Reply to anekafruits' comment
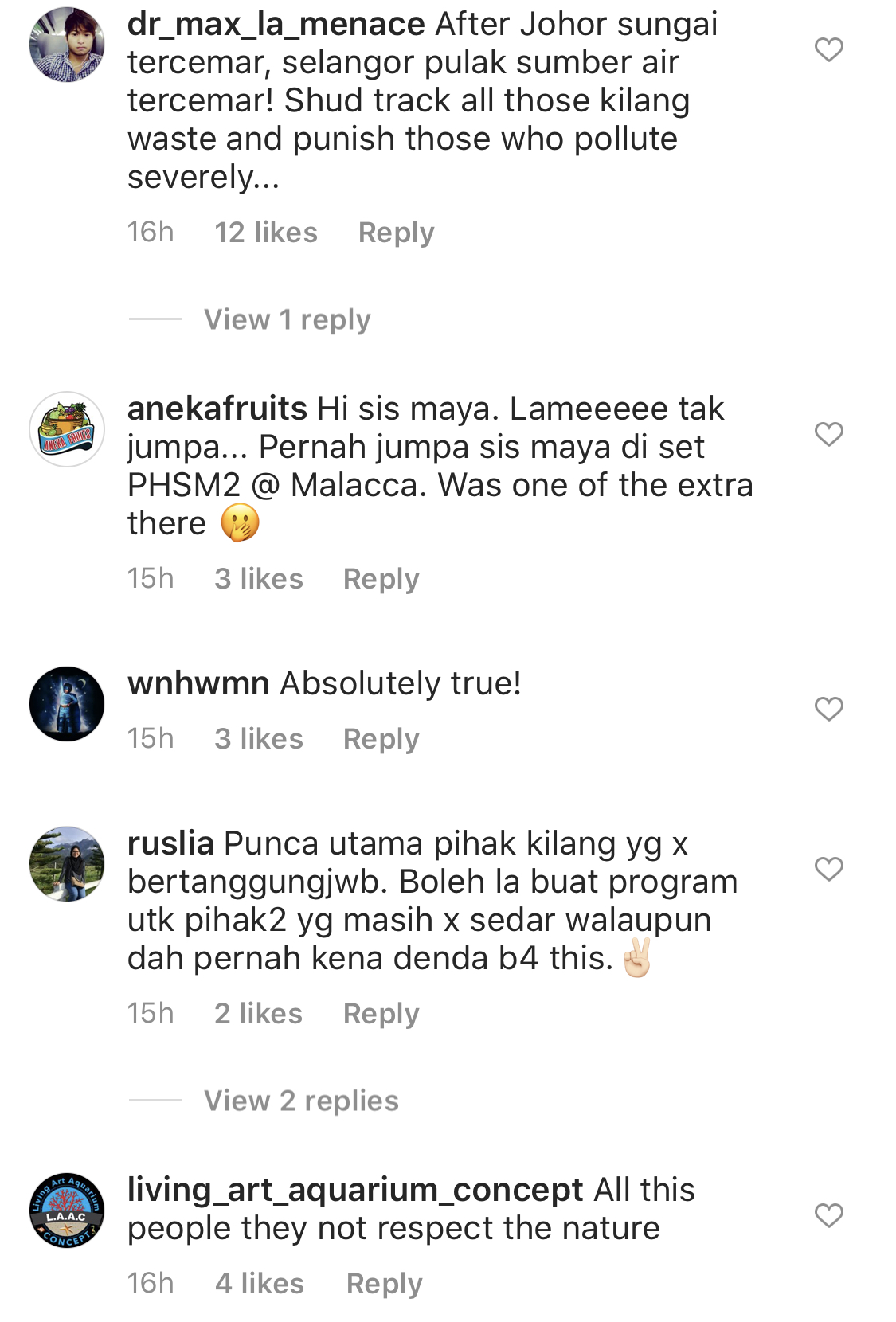Screen dimensions: 896x1322 [x=381, y=579]
